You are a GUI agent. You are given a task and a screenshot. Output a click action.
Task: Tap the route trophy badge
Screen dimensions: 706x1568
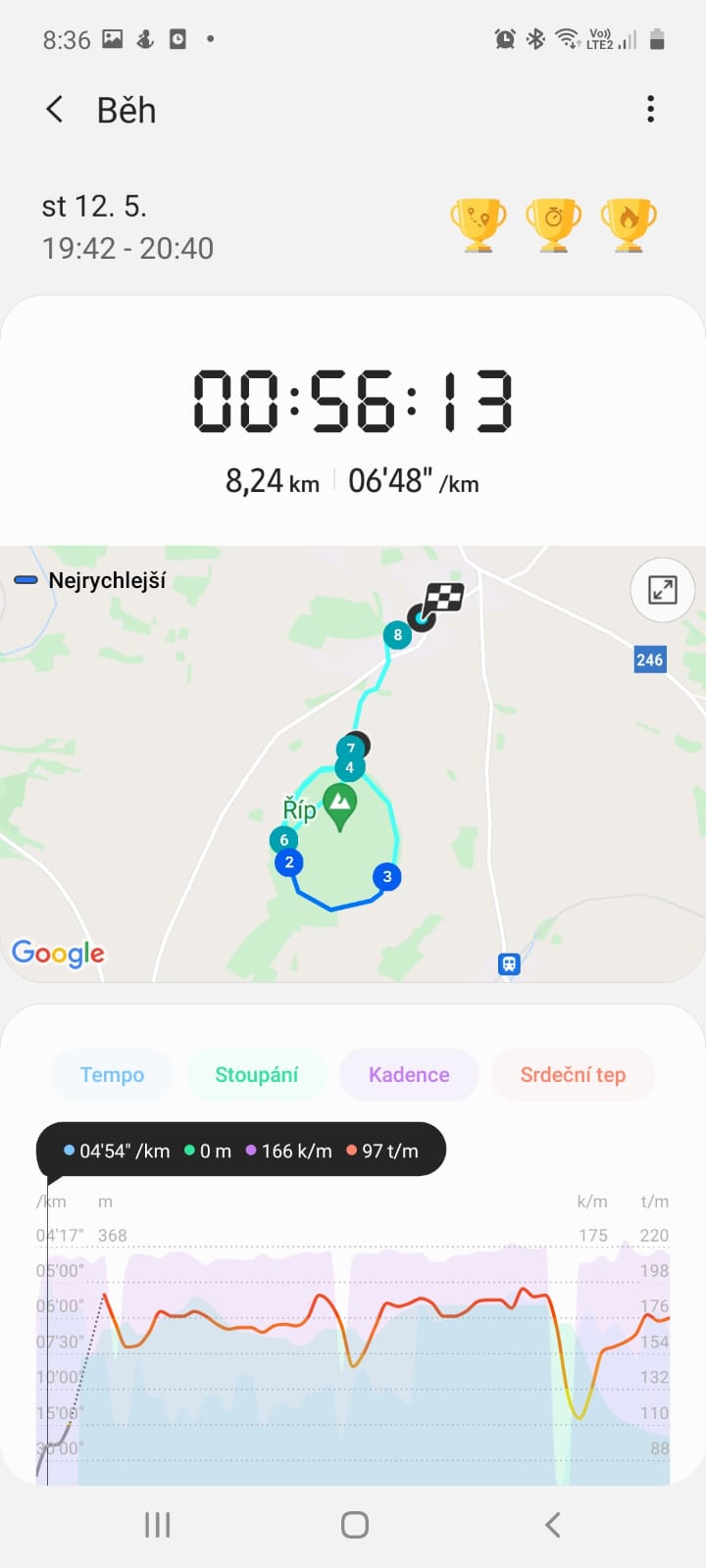[478, 224]
